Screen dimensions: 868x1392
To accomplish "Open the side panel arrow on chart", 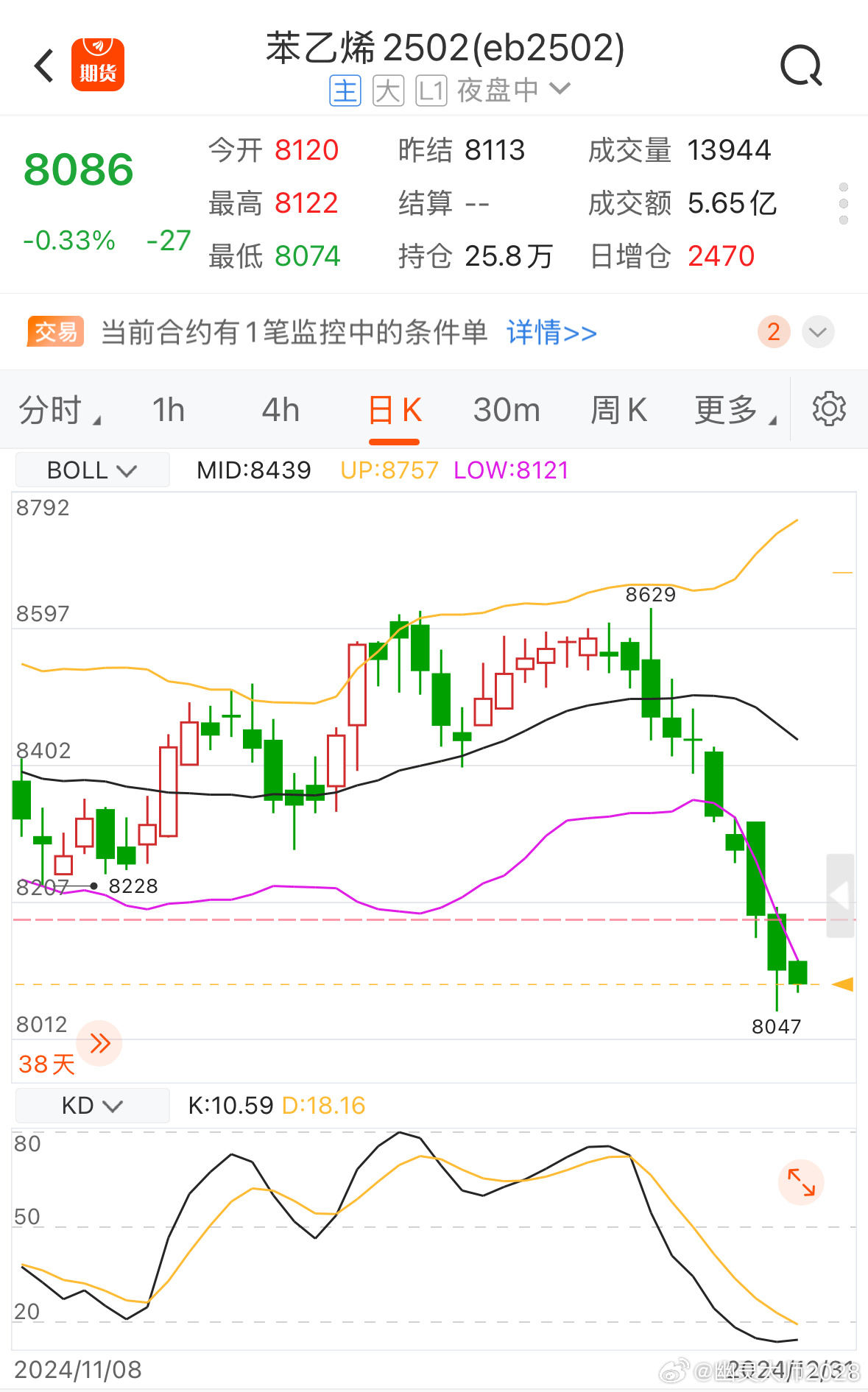I will pyautogui.click(x=840, y=896).
